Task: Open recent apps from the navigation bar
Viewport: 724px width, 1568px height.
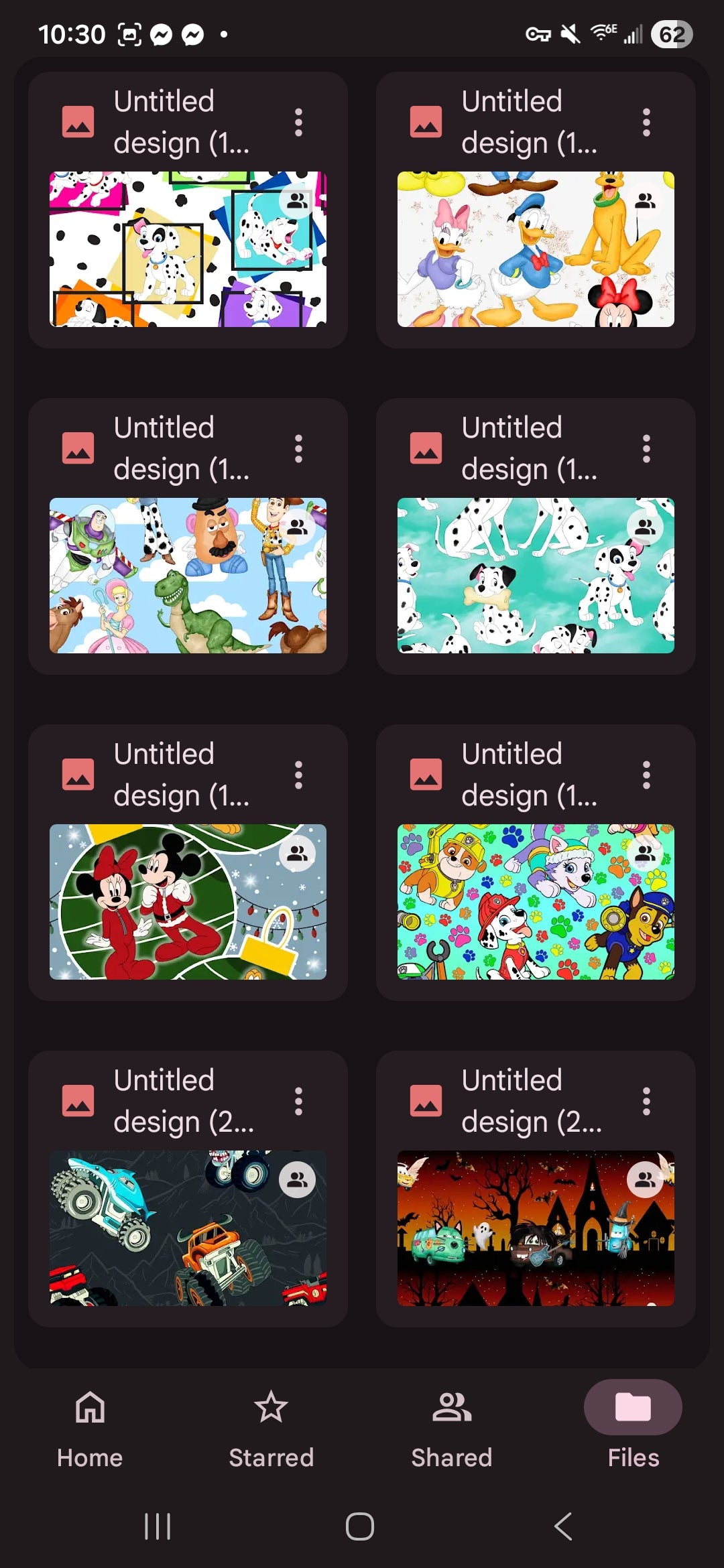Action: [x=158, y=1526]
